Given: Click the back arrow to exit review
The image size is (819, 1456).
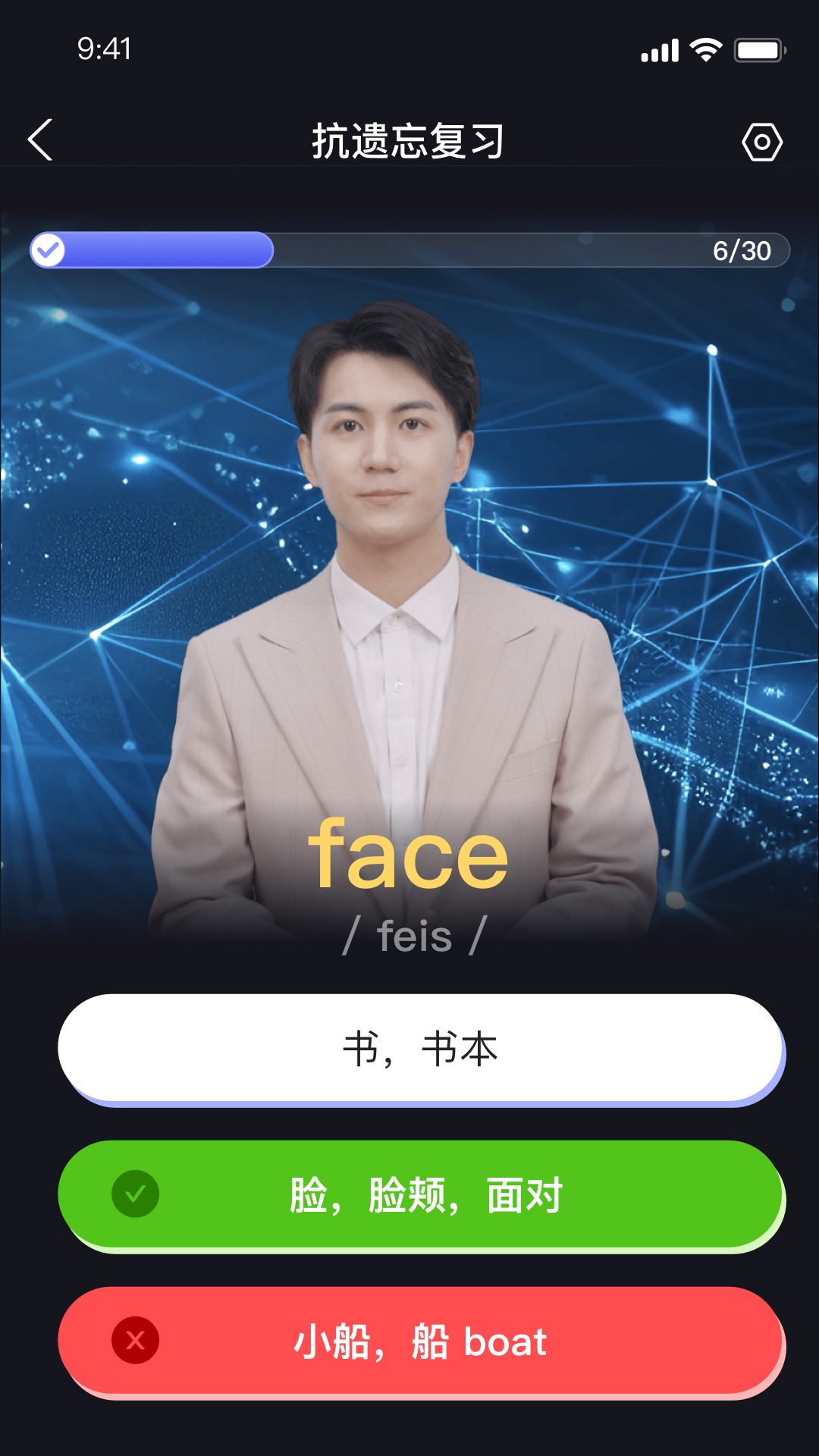Looking at the screenshot, I should coord(40,140).
